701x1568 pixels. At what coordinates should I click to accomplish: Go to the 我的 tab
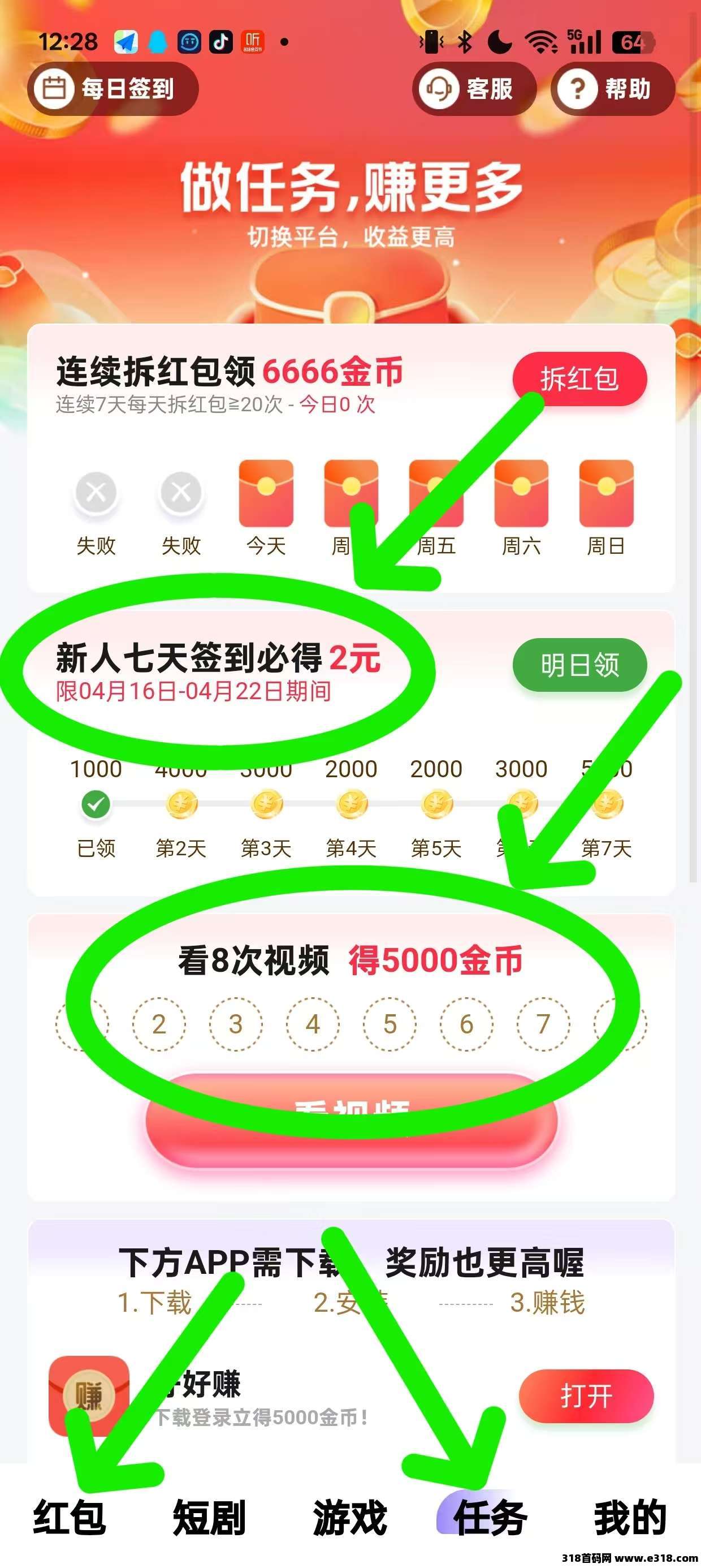coord(630,1518)
